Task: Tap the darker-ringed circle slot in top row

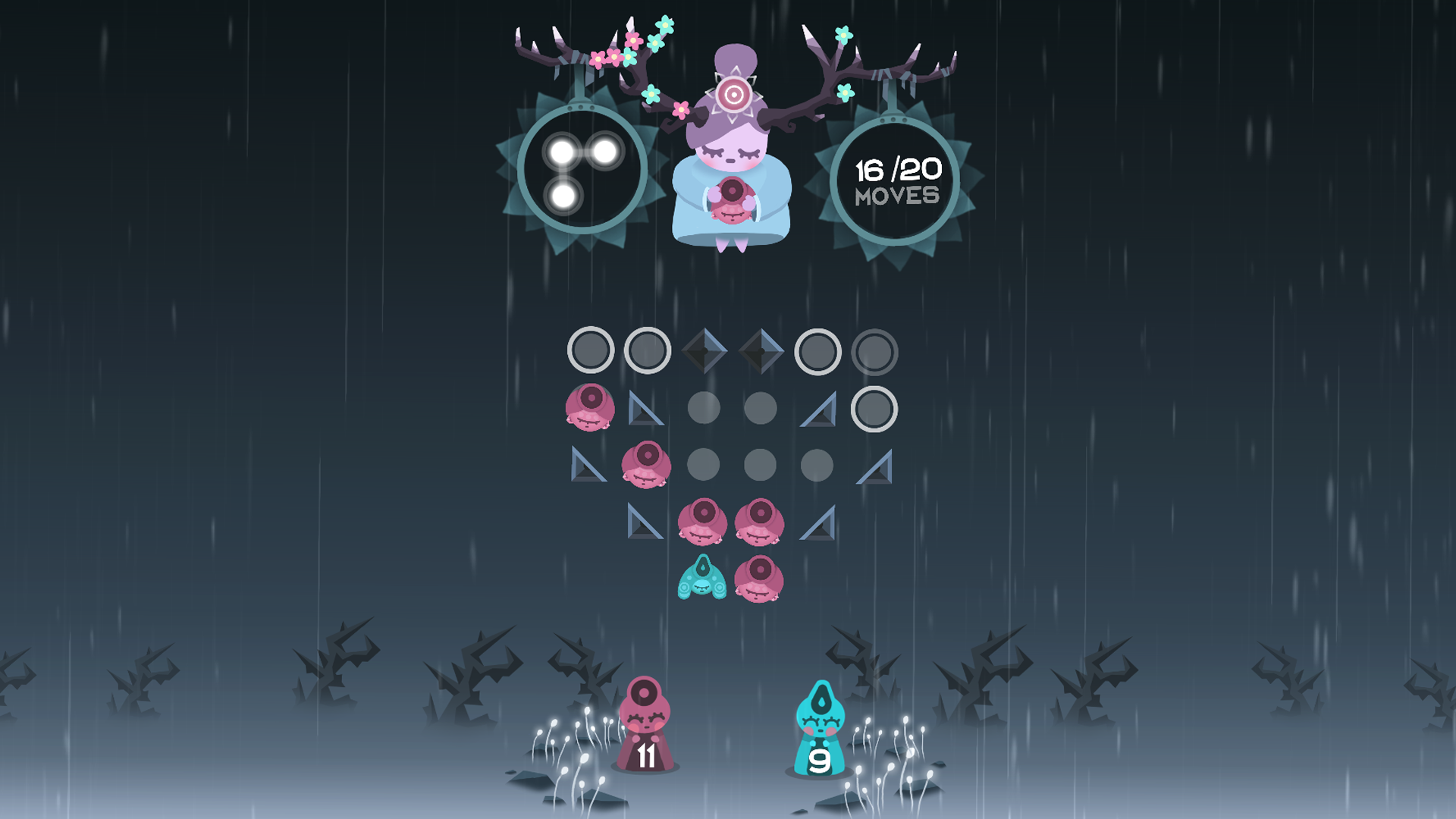Action: coord(874,352)
